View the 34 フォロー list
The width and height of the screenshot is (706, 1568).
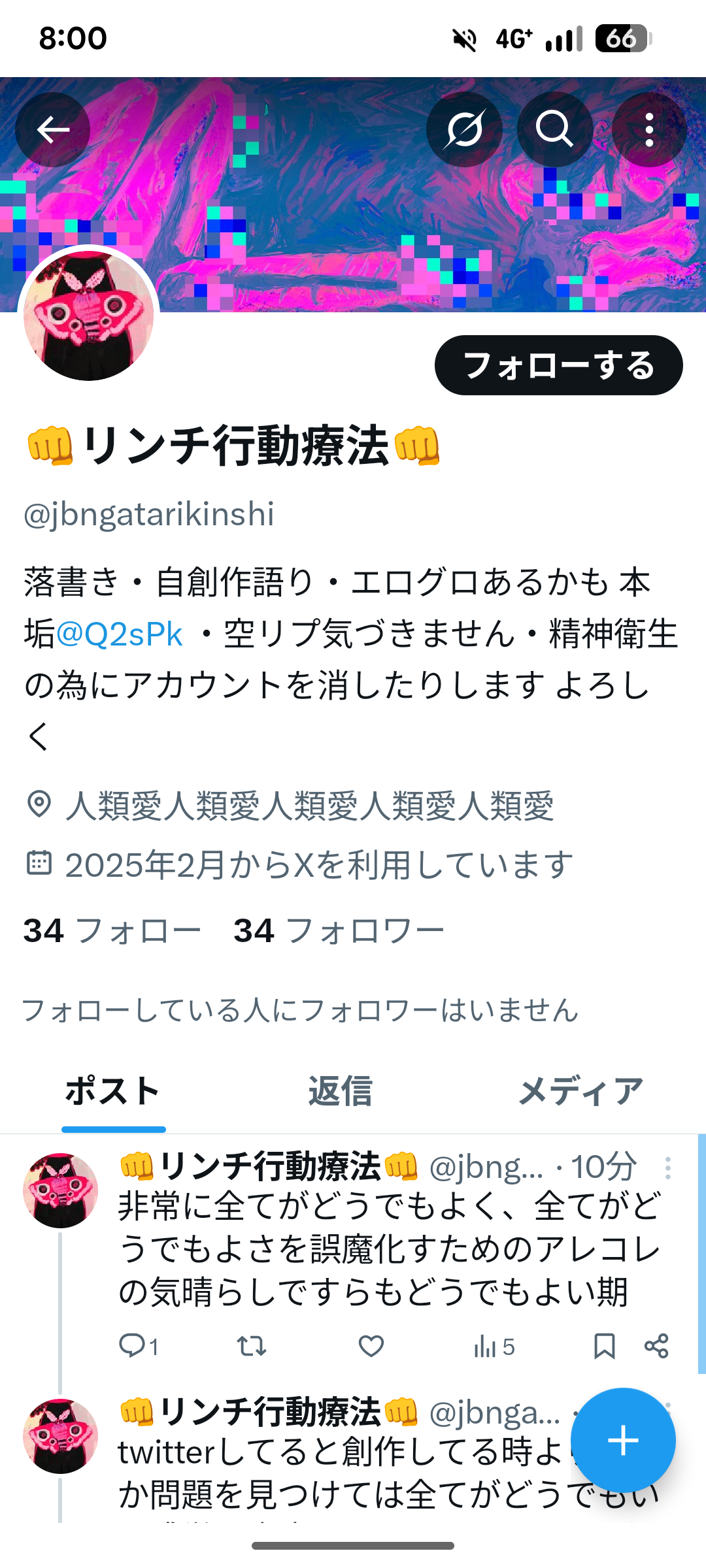pos(112,931)
